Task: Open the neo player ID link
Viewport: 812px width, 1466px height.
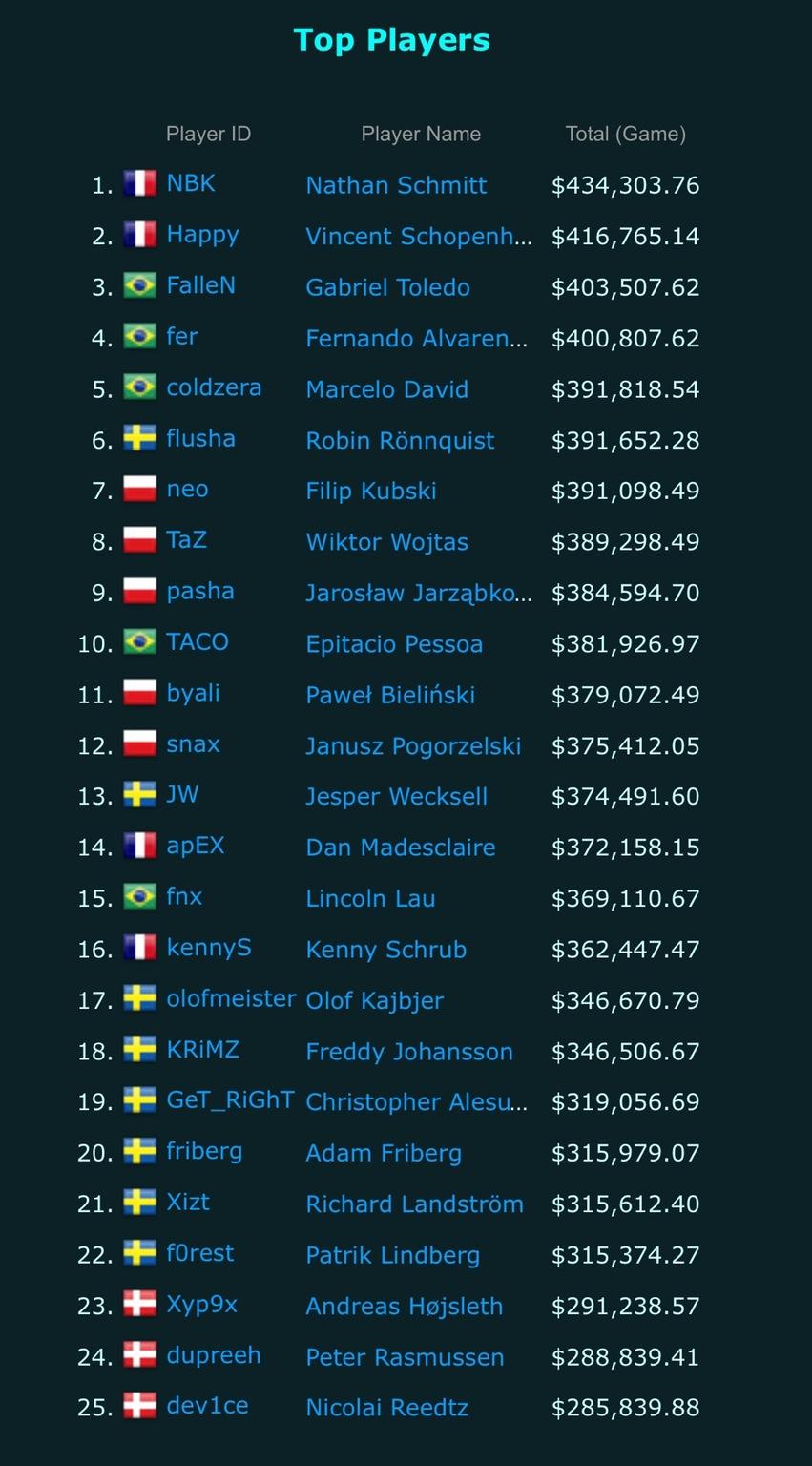Action: coord(187,490)
